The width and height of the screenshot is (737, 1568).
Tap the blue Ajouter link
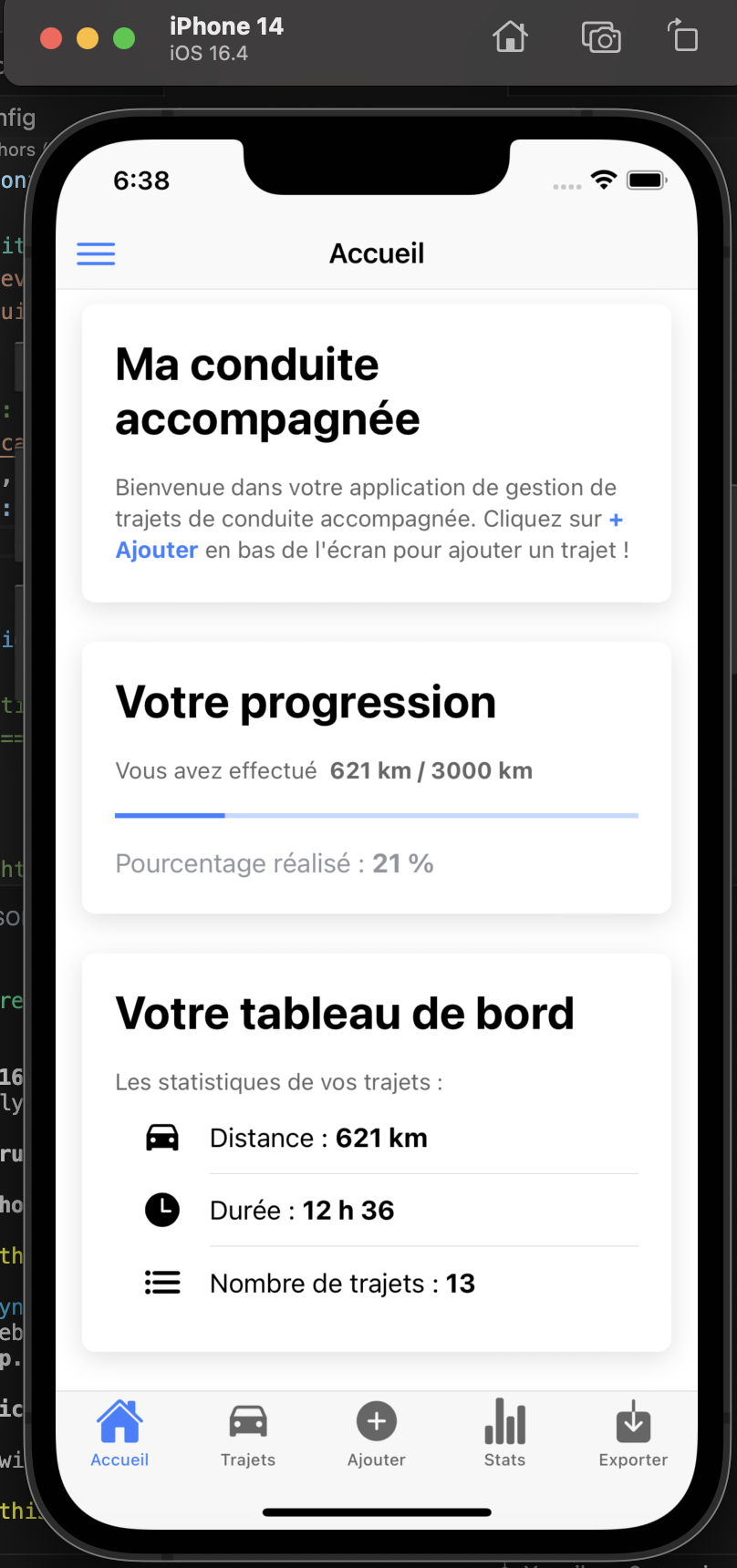click(x=156, y=550)
